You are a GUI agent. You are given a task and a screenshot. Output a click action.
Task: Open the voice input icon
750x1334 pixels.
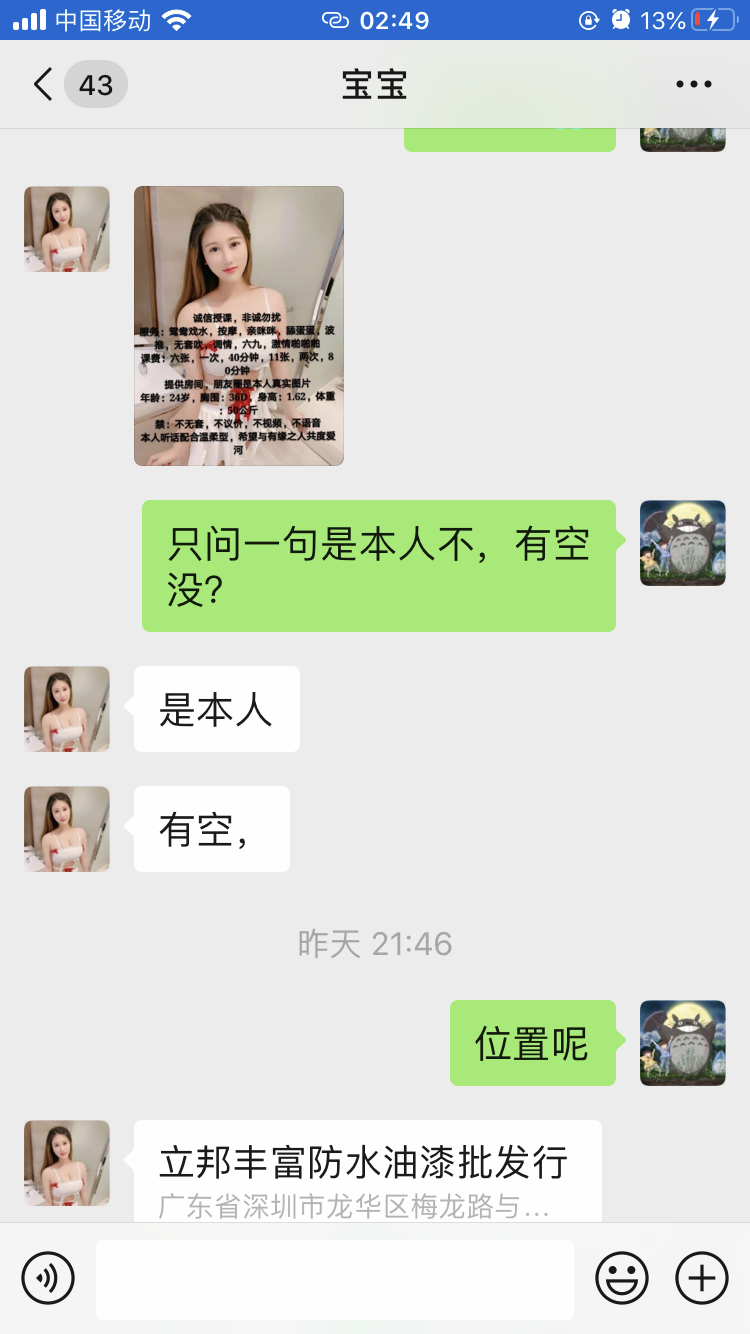(48, 1278)
